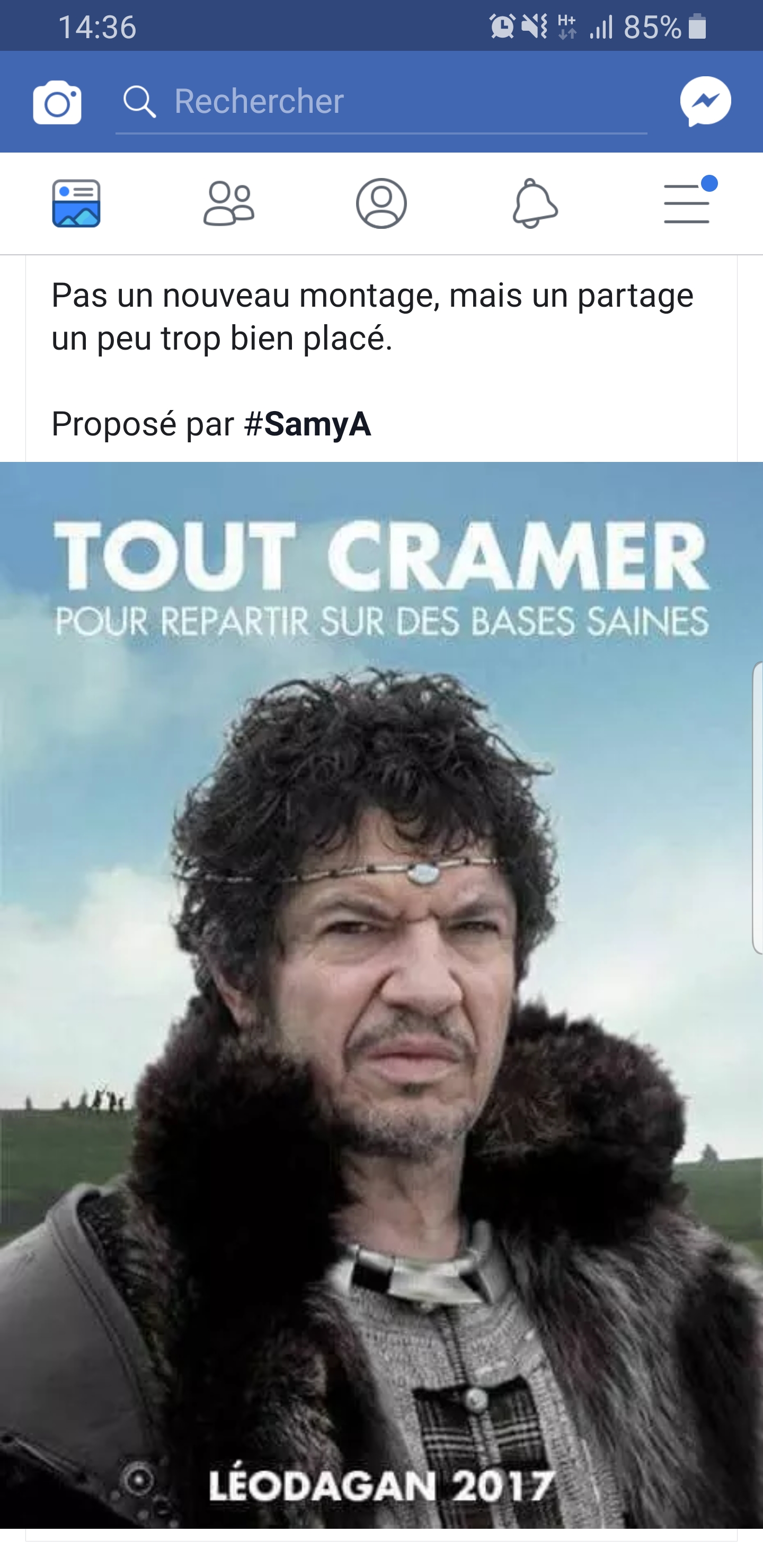Screen dimensions: 763x1568
Task: Open the #SamyA hashtag link
Action: pos(307,424)
